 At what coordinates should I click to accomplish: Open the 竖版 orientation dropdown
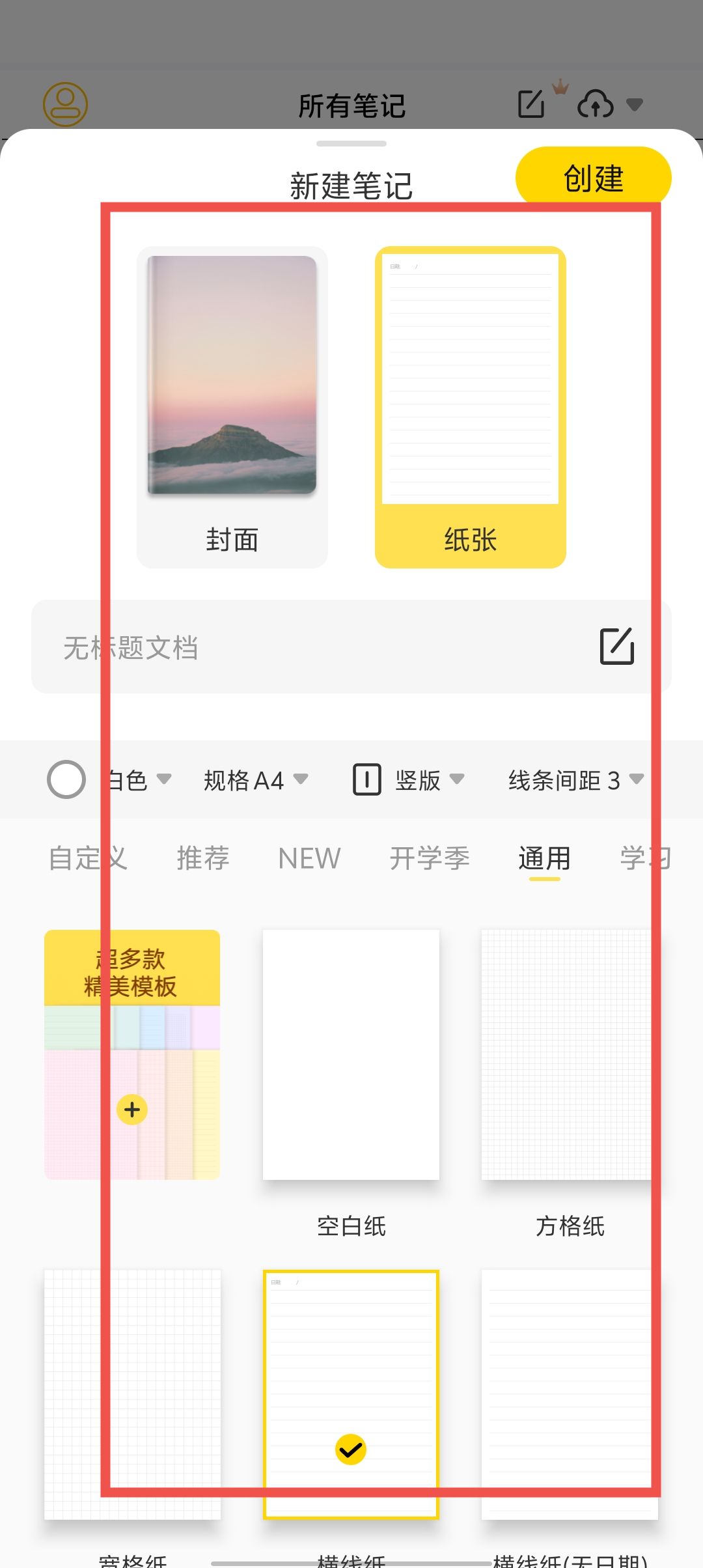pyautogui.click(x=409, y=779)
